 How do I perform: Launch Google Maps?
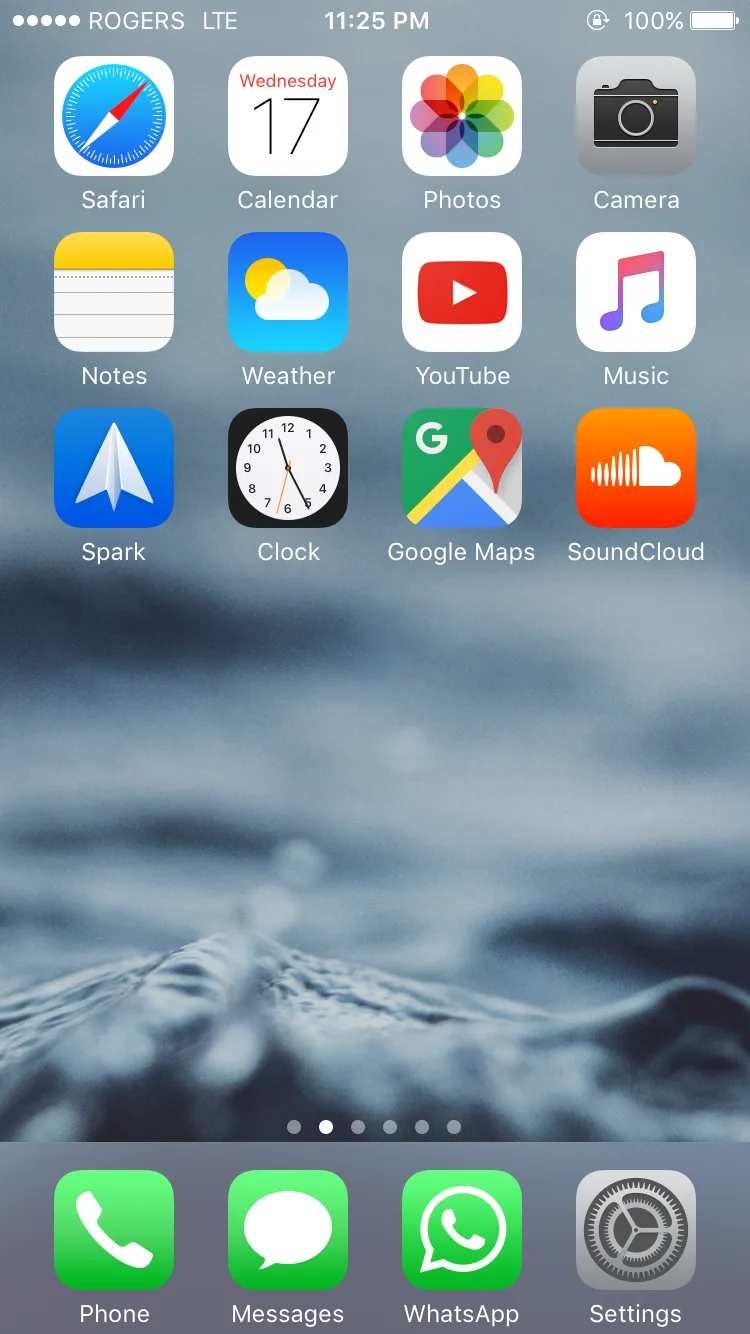462,468
